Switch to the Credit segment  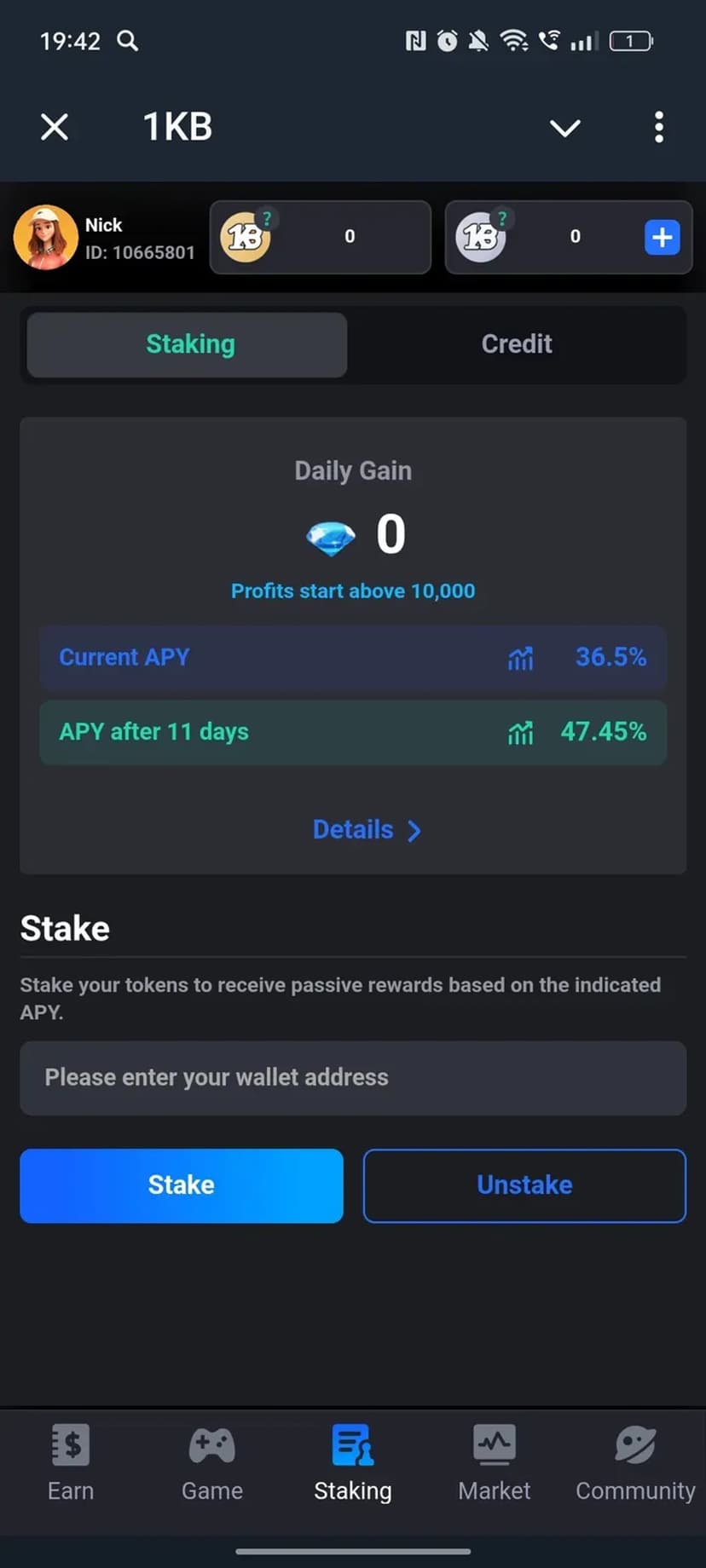[x=517, y=344]
